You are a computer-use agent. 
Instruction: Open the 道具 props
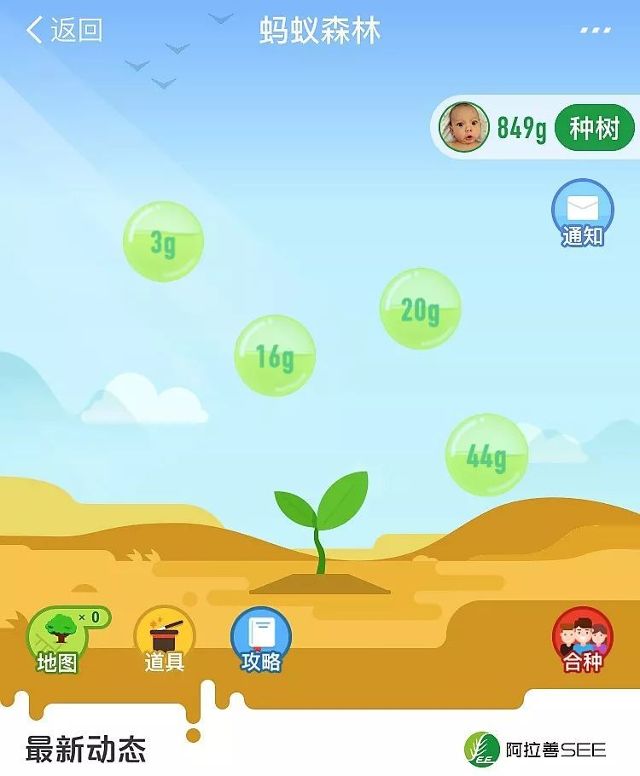click(164, 640)
